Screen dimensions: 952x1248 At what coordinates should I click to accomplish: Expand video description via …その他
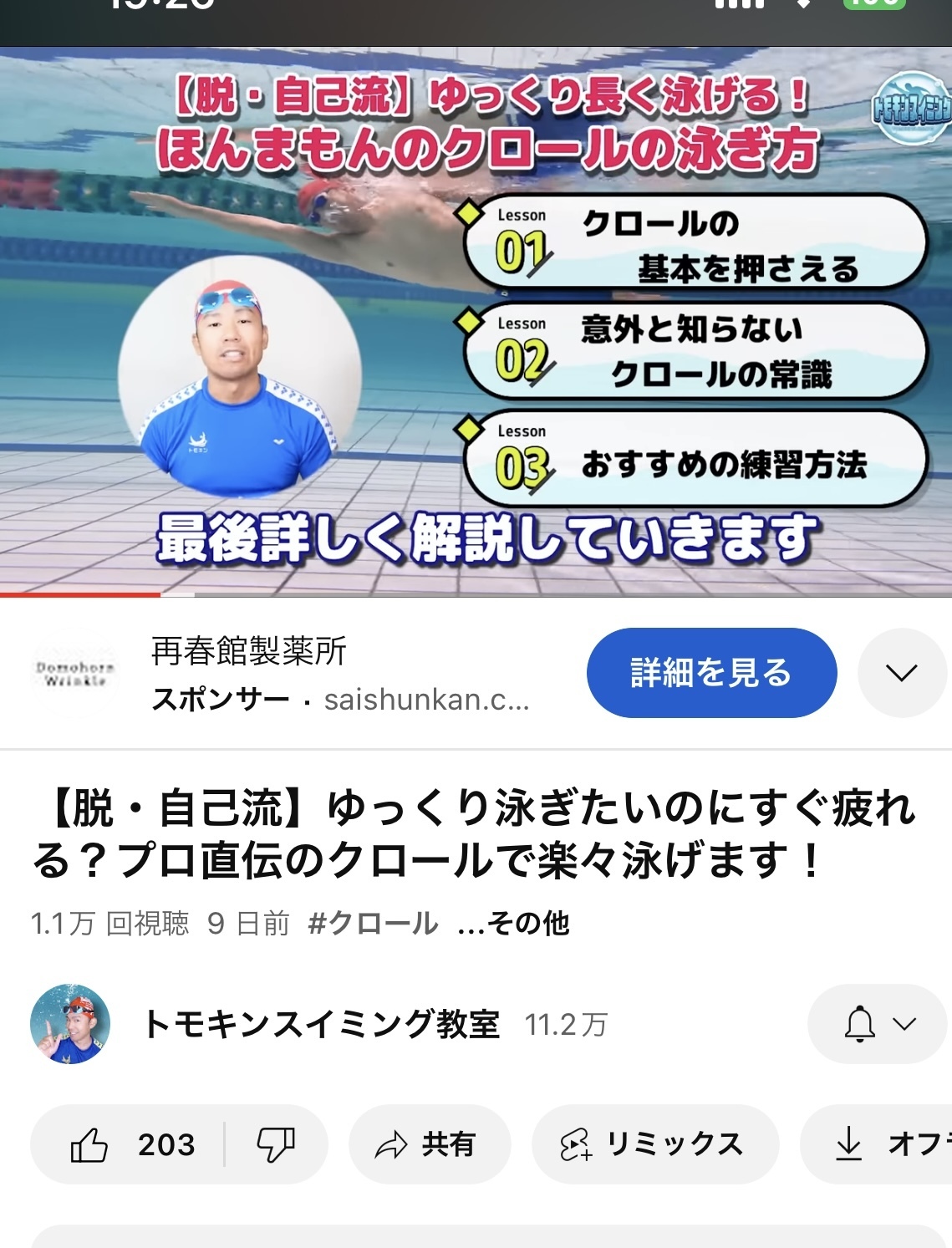tap(514, 924)
